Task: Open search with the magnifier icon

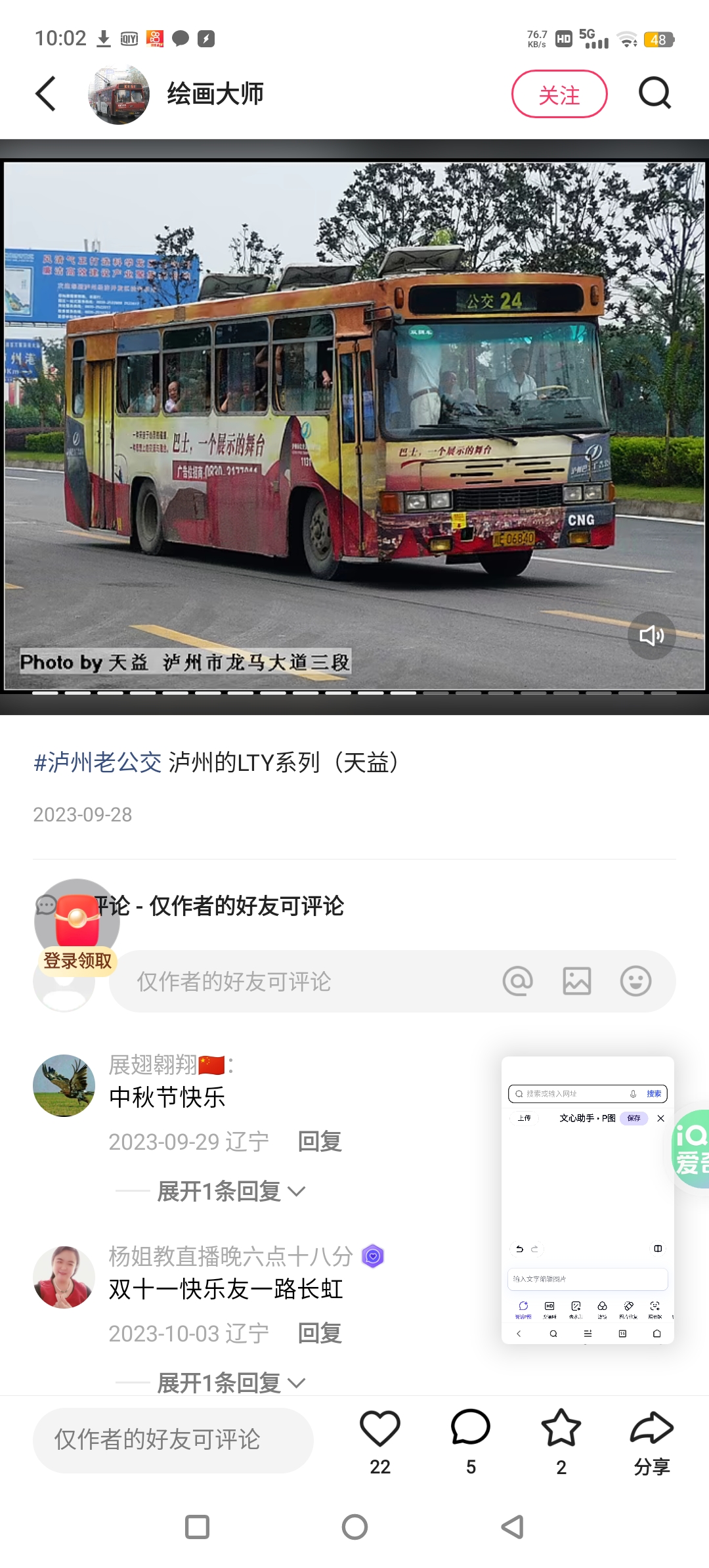Action: 655,93
